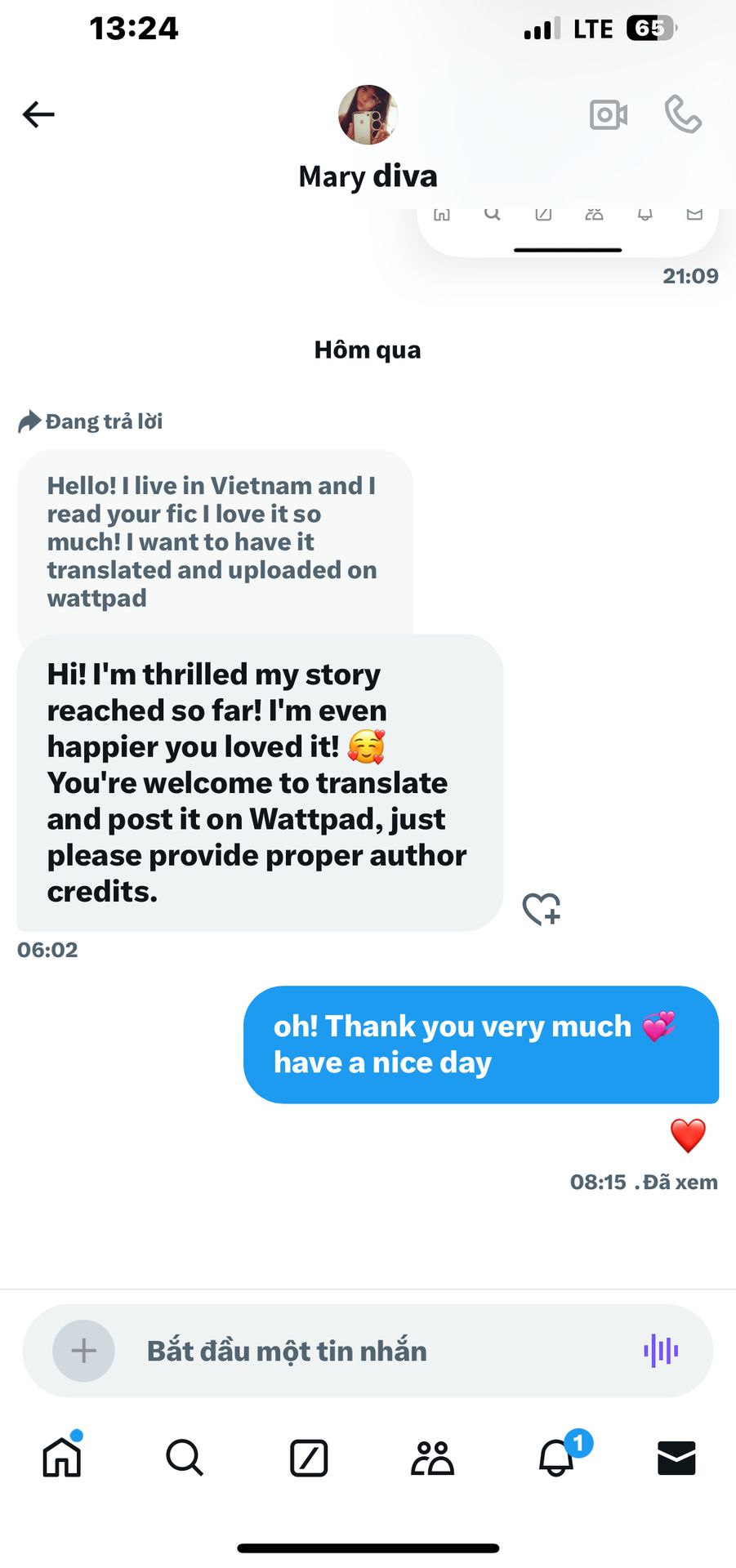This screenshot has width=736, height=1568.
Task: Start a voice call with Mary diva
Action: pos(683,114)
